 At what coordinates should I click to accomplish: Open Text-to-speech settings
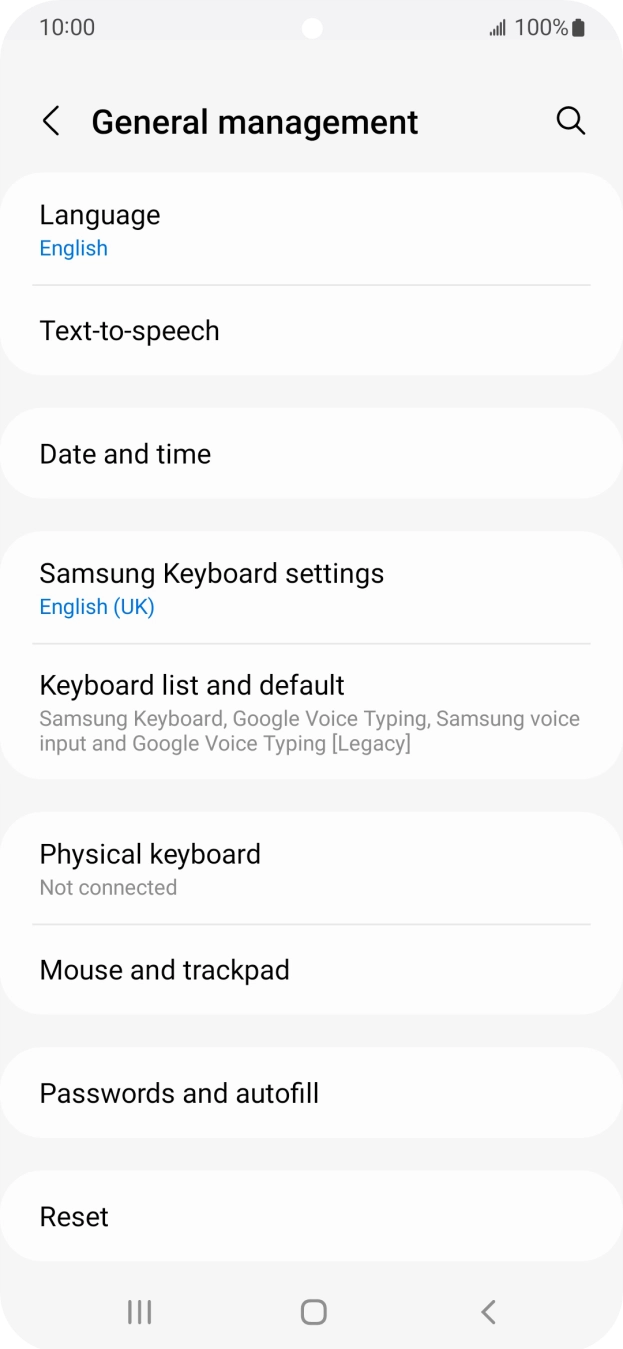(x=311, y=331)
